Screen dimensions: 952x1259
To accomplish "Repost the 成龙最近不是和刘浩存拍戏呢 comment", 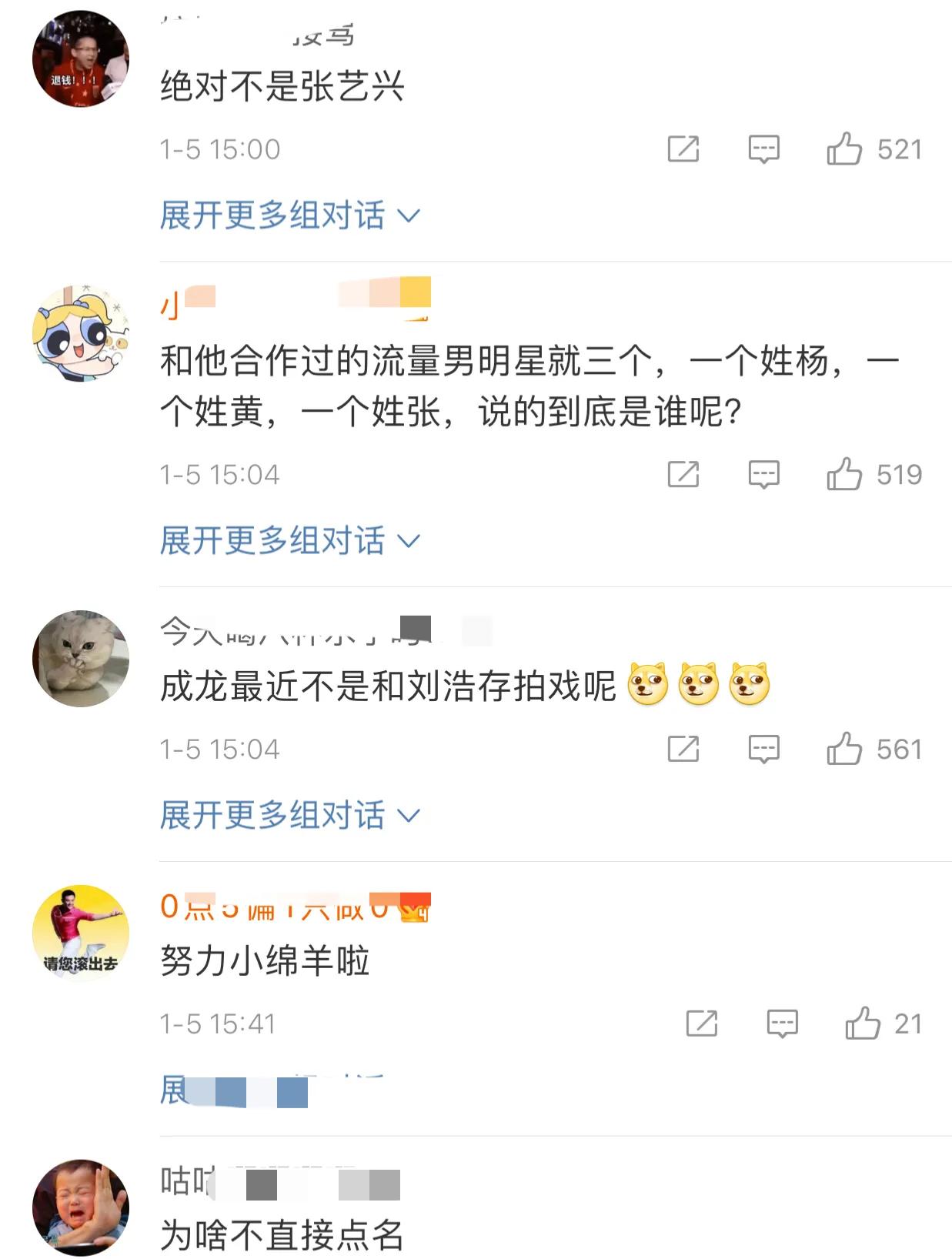I will tap(683, 749).
